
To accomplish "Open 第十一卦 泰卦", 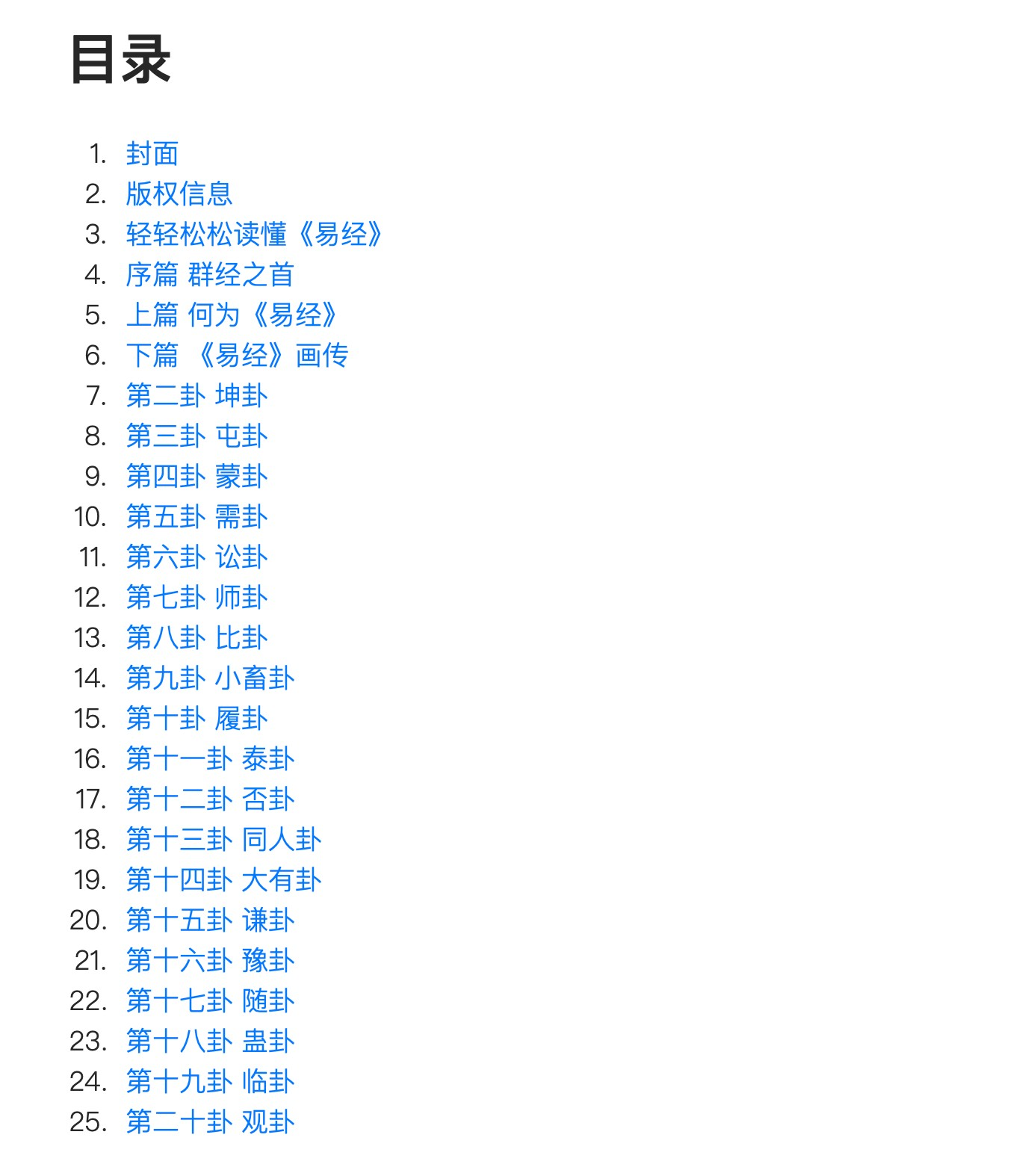I will 210,759.
